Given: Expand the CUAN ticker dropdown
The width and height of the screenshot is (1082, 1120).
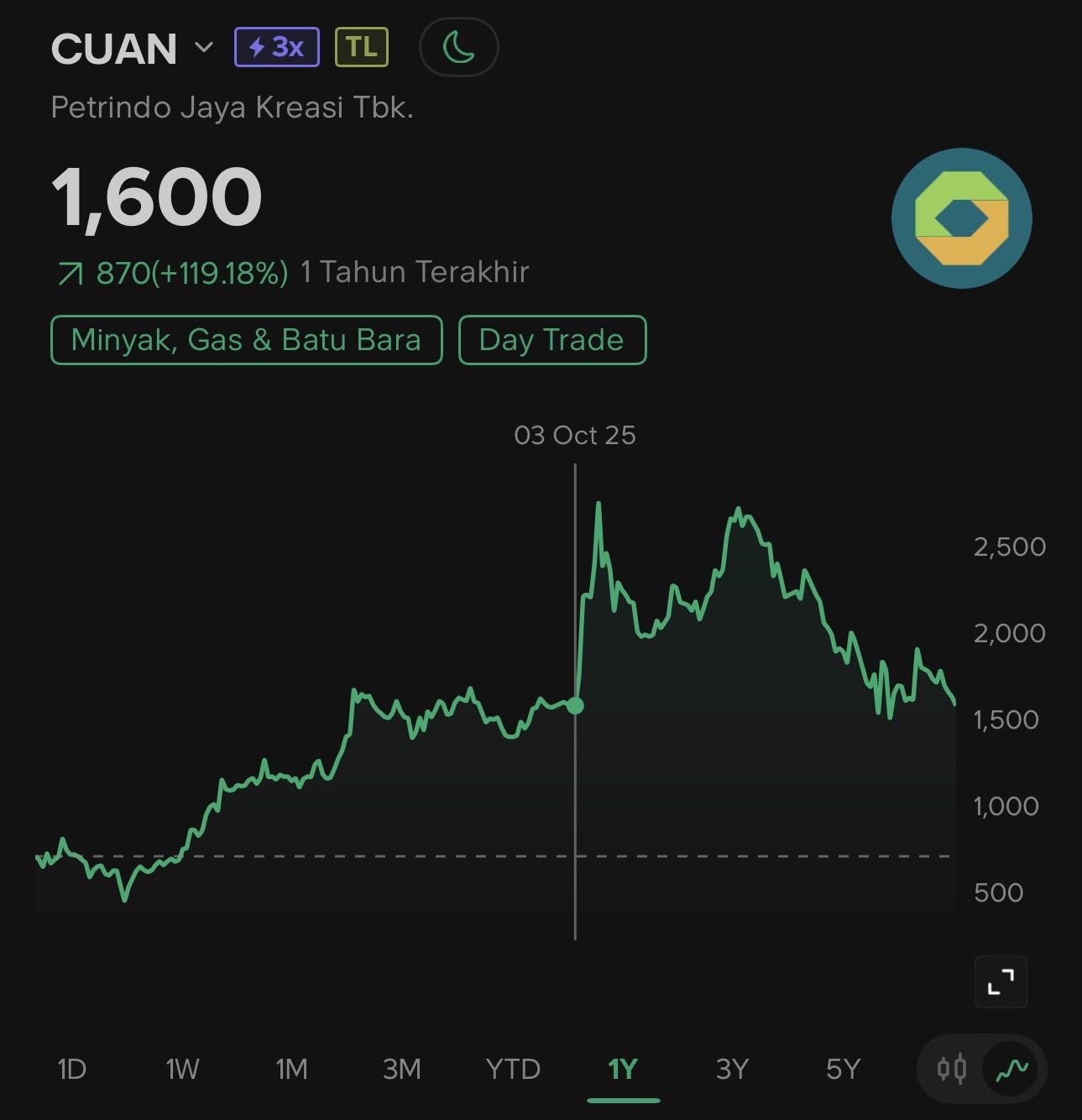Looking at the screenshot, I should (x=203, y=47).
